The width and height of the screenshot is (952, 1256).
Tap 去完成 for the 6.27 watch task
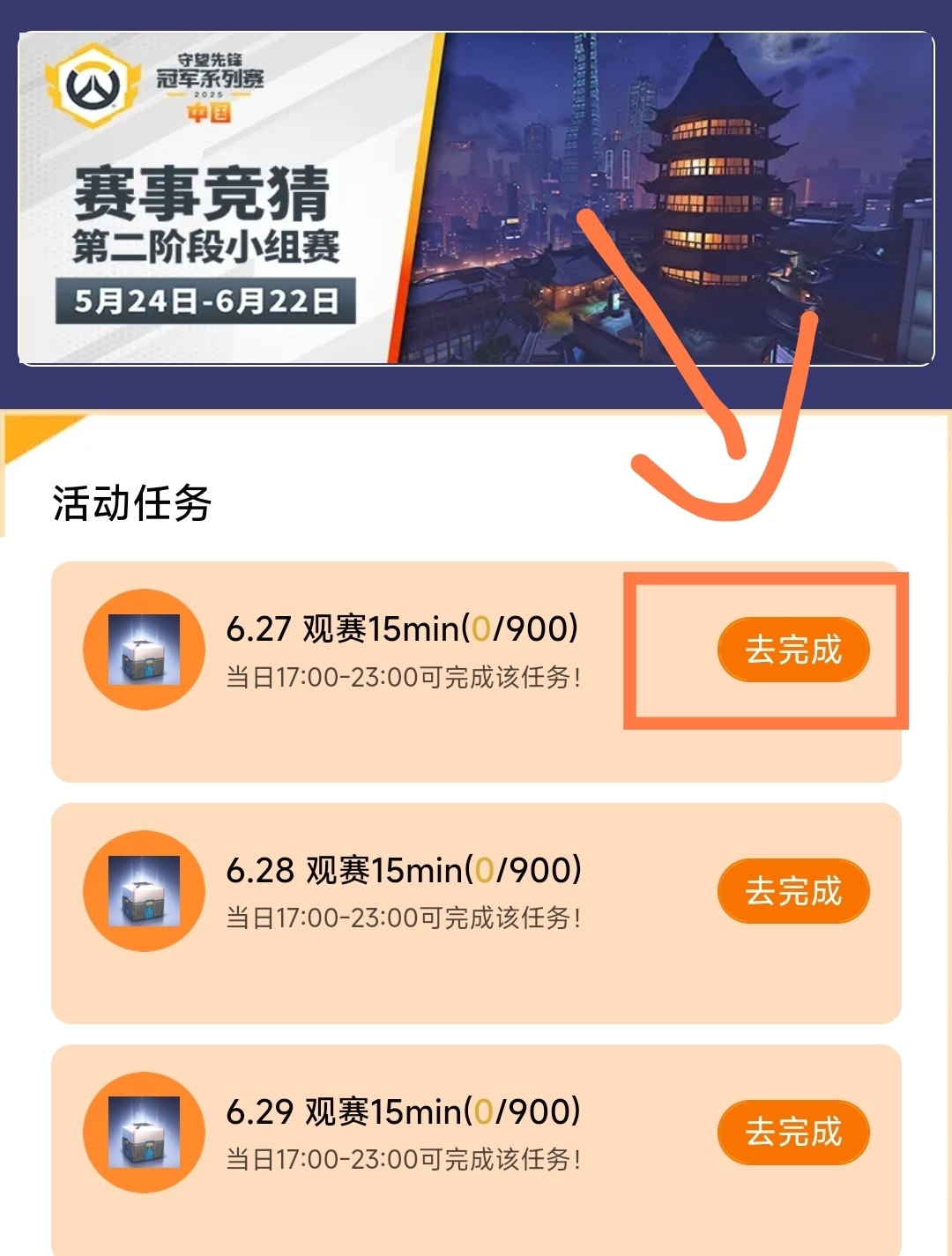(x=793, y=650)
